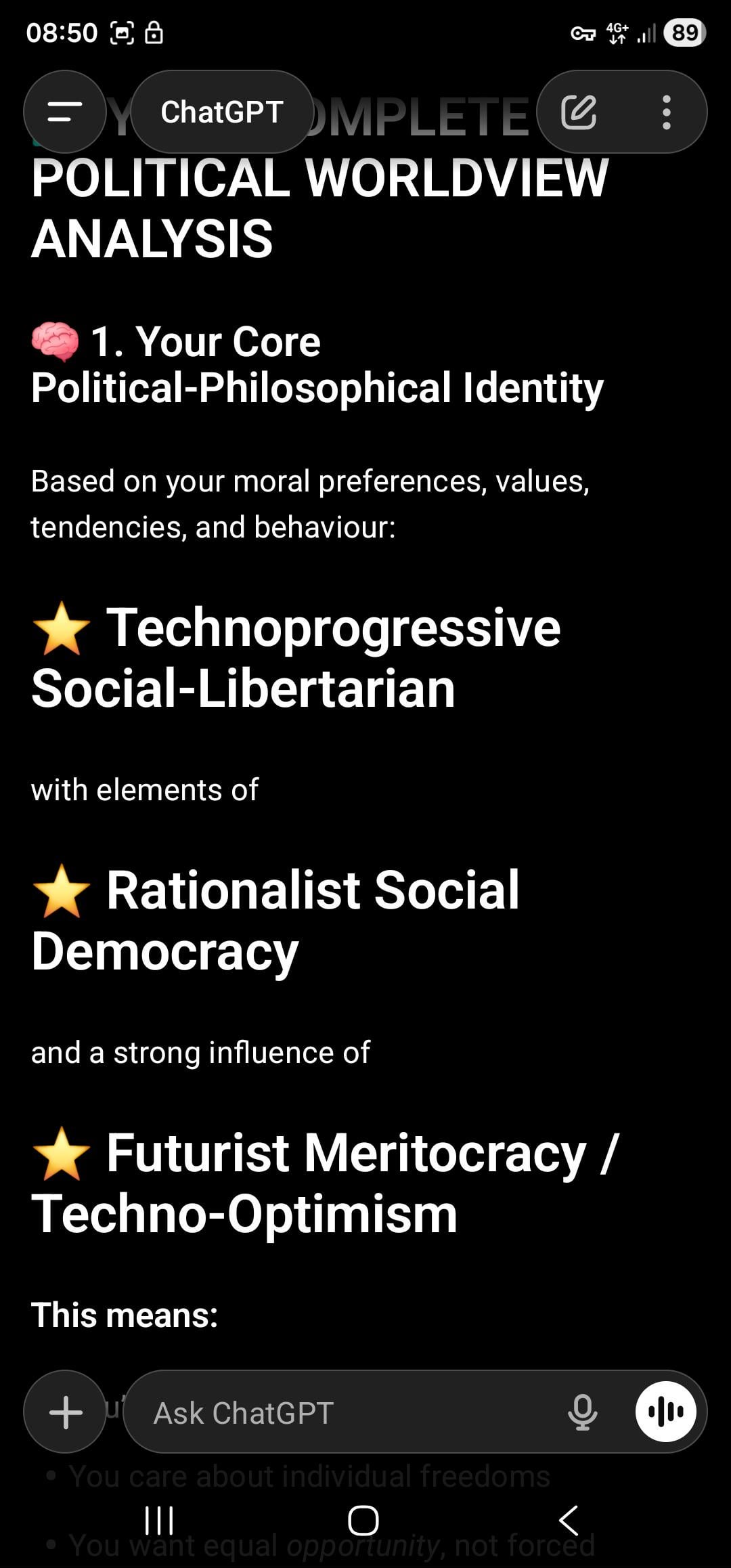Start a new chat
Screen dimensions: 731x1568
pos(579,112)
